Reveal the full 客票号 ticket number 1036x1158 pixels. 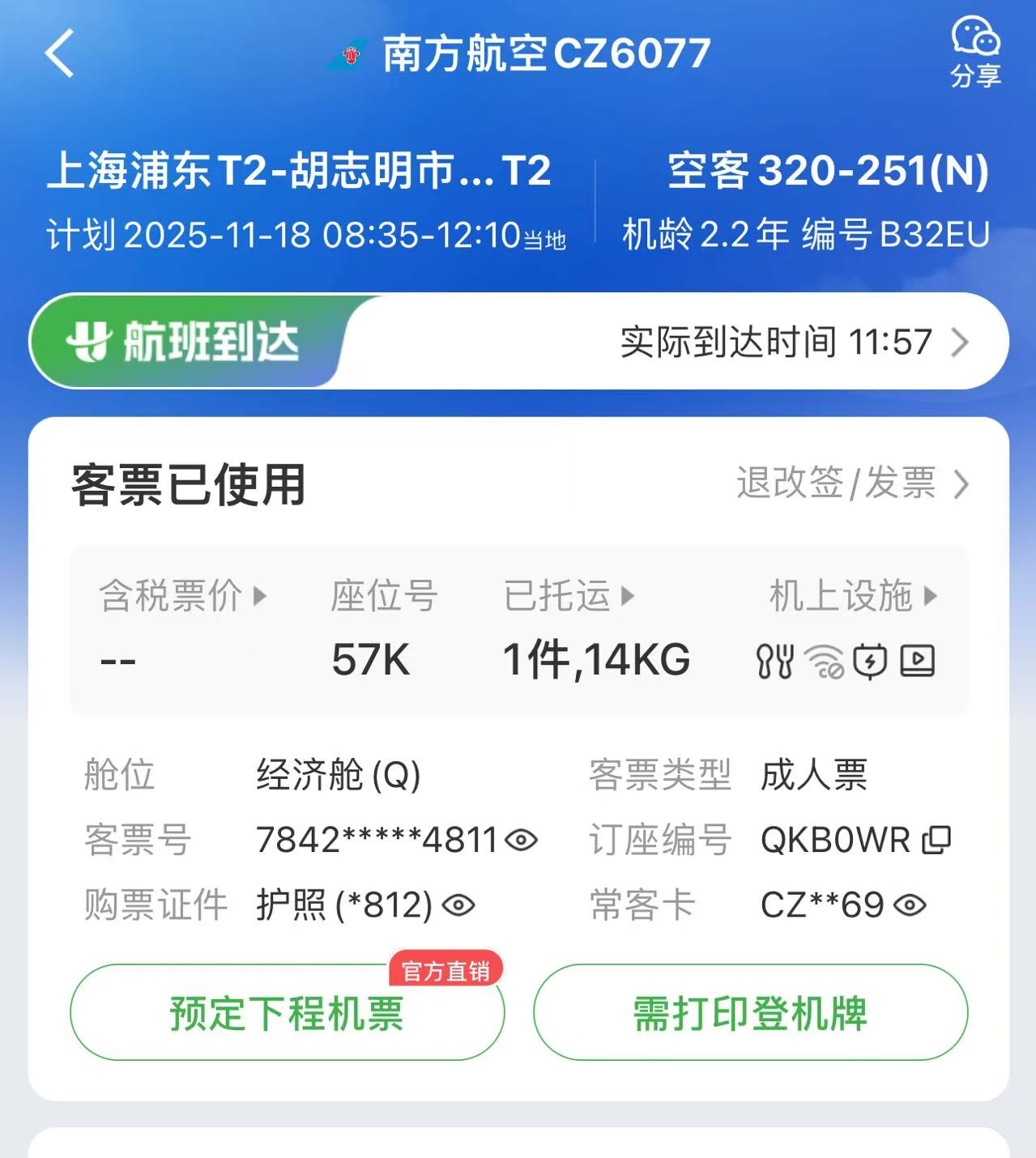[521, 841]
